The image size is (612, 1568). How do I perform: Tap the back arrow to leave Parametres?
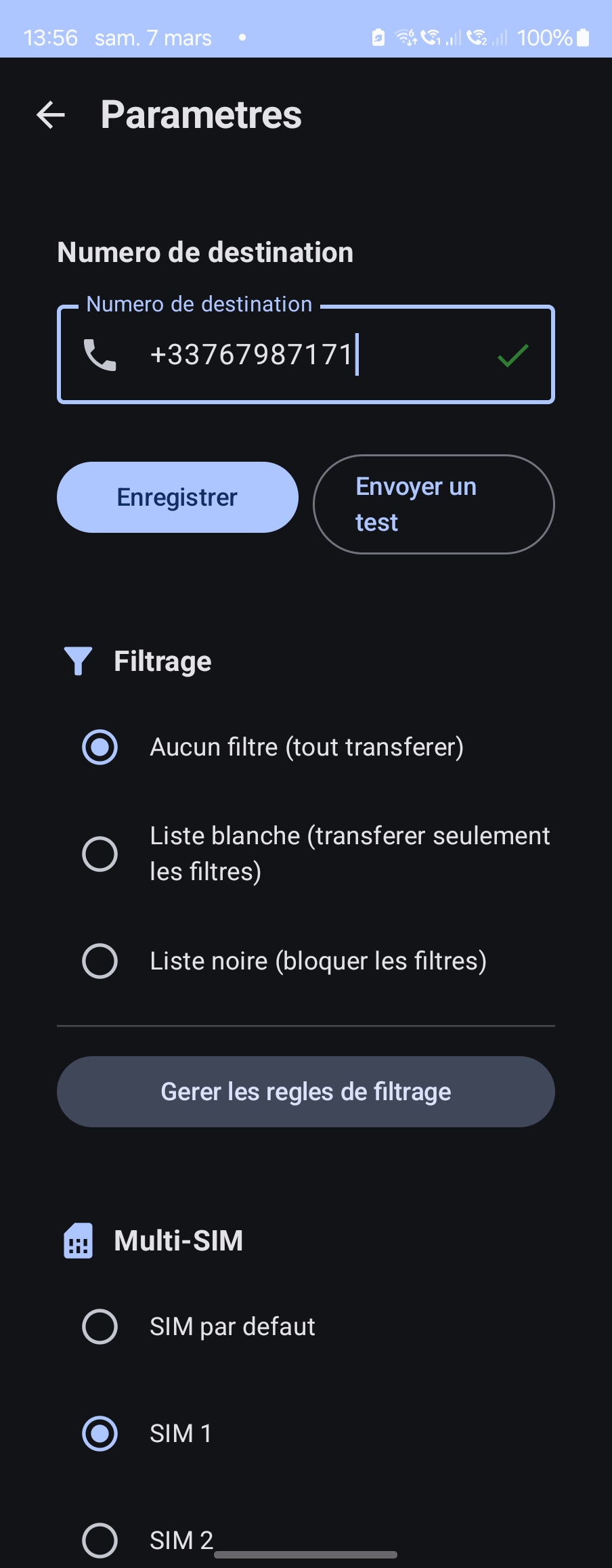pos(51,116)
